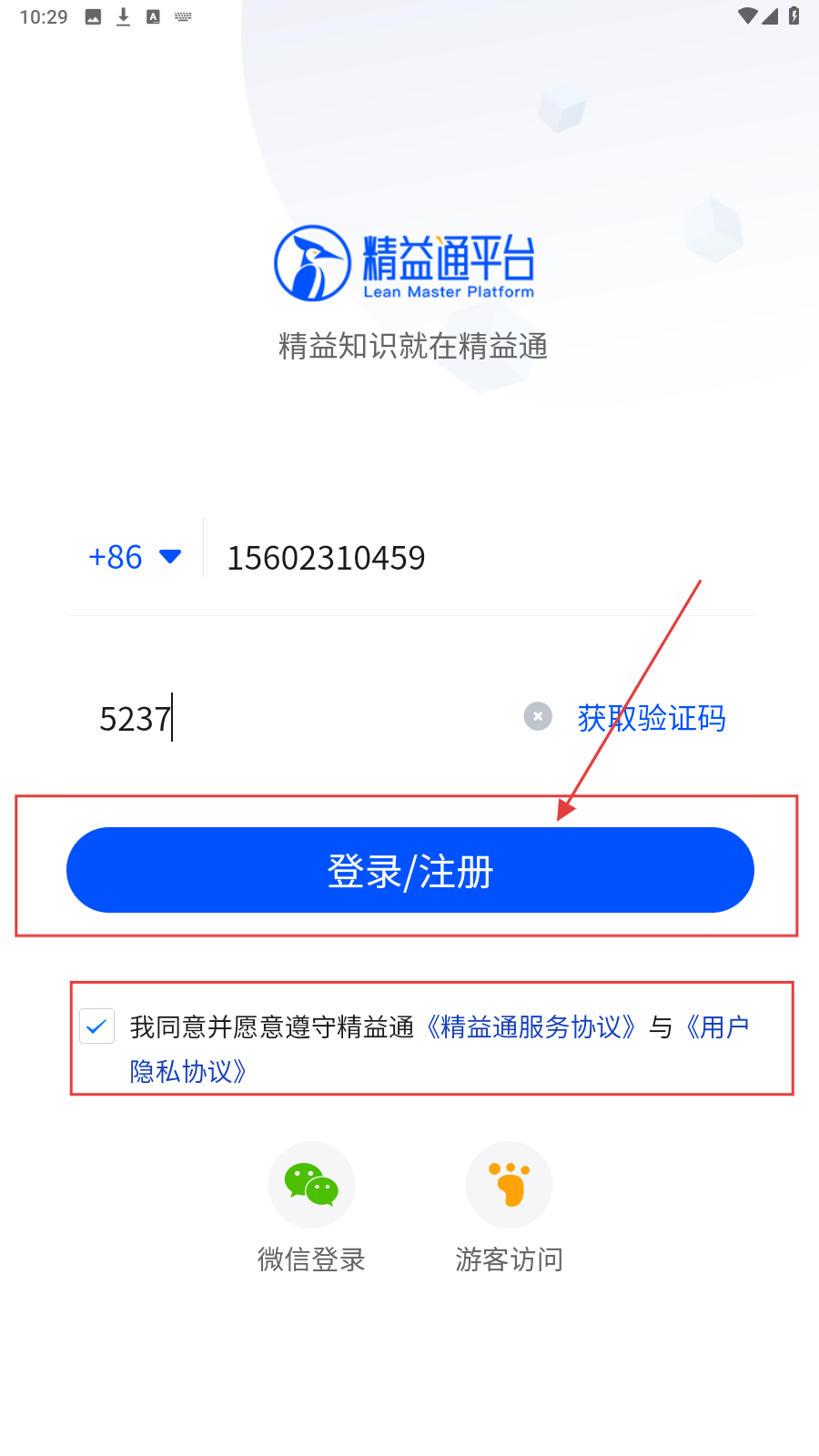Screen dimensions: 819x1456
Task: Focus the verification code field
Action: pyautogui.click(x=300, y=719)
